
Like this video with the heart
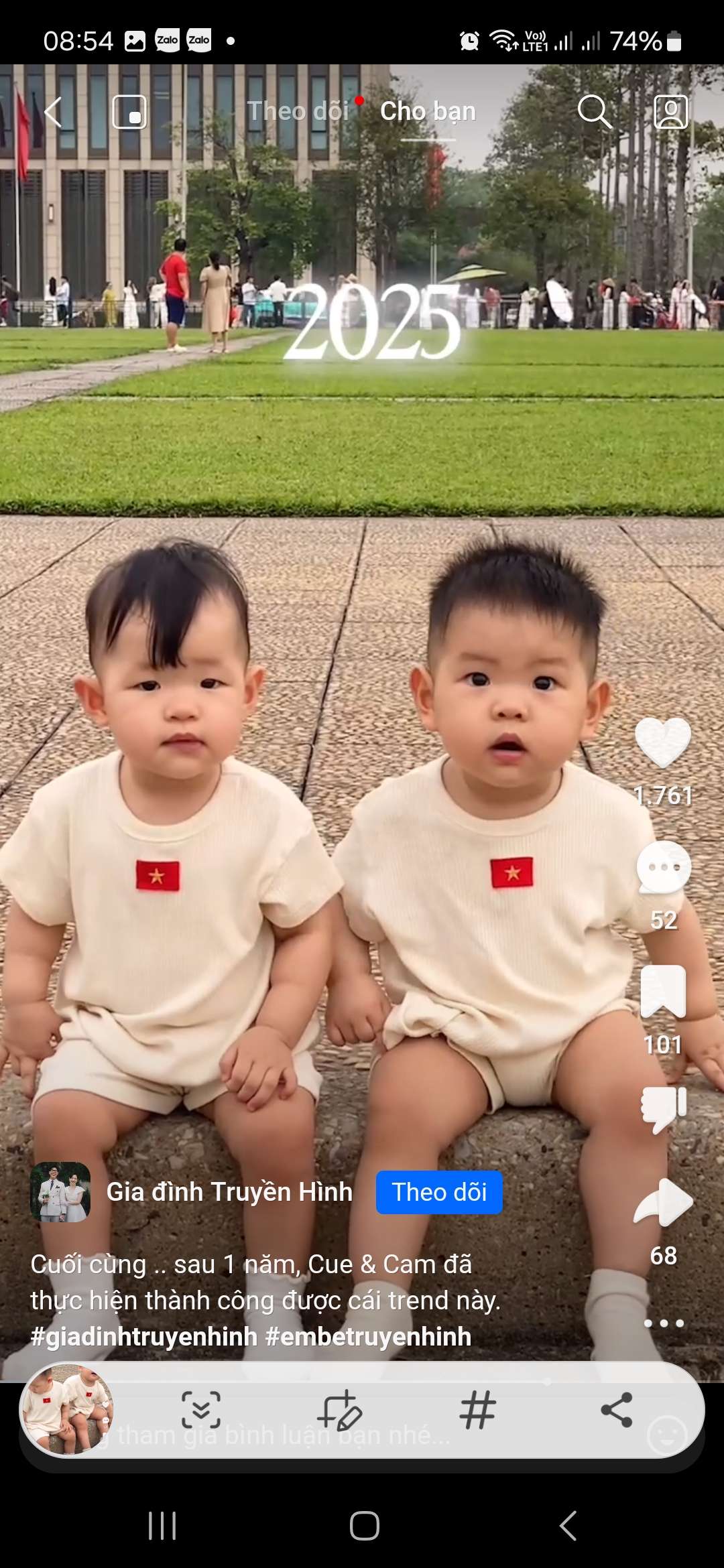point(663,742)
